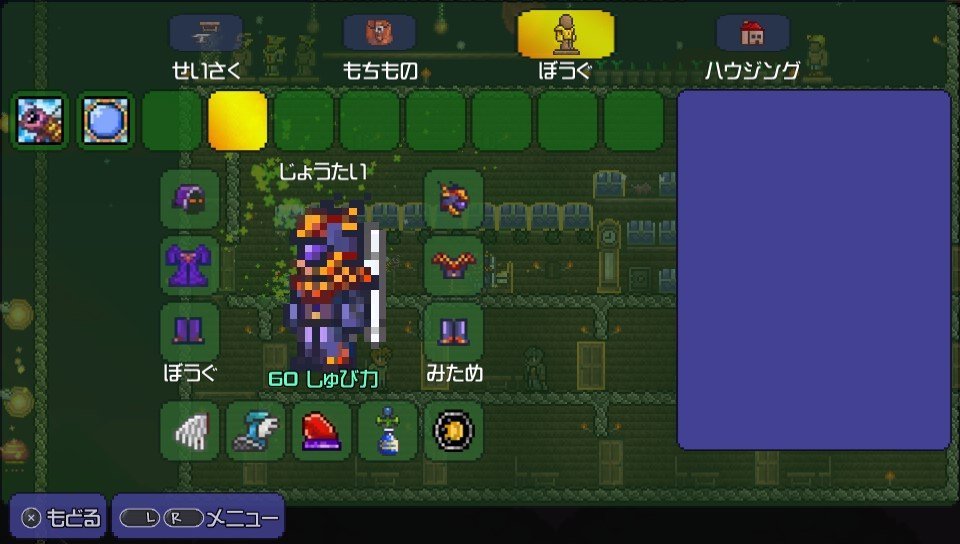Select the gold coin ring accessory slot
The height and width of the screenshot is (544, 960).
[x=454, y=431]
